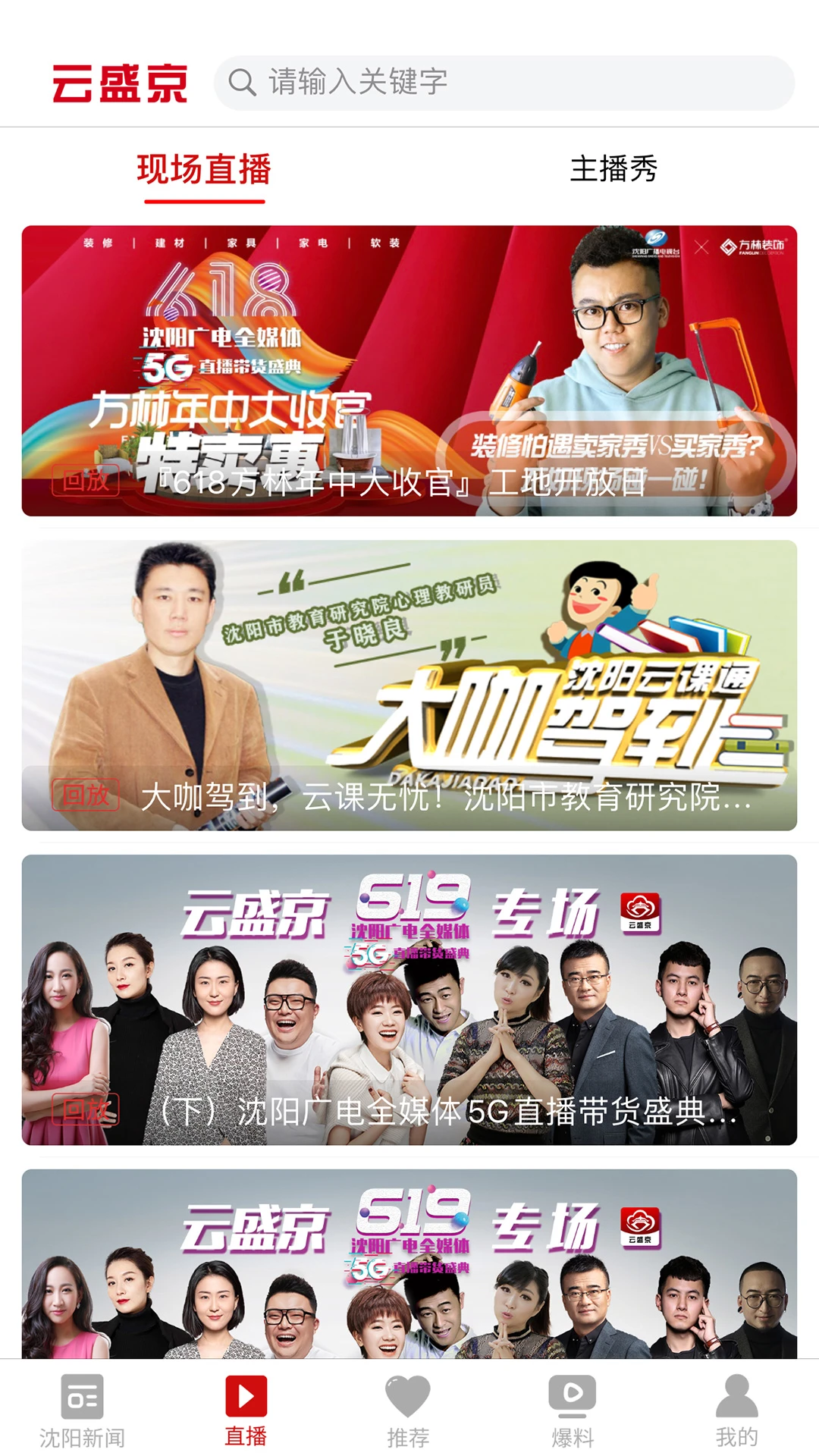Screen dimensions: 819x1456
Task: Tap 回放 on the 618 方林 banner
Action: click(86, 481)
